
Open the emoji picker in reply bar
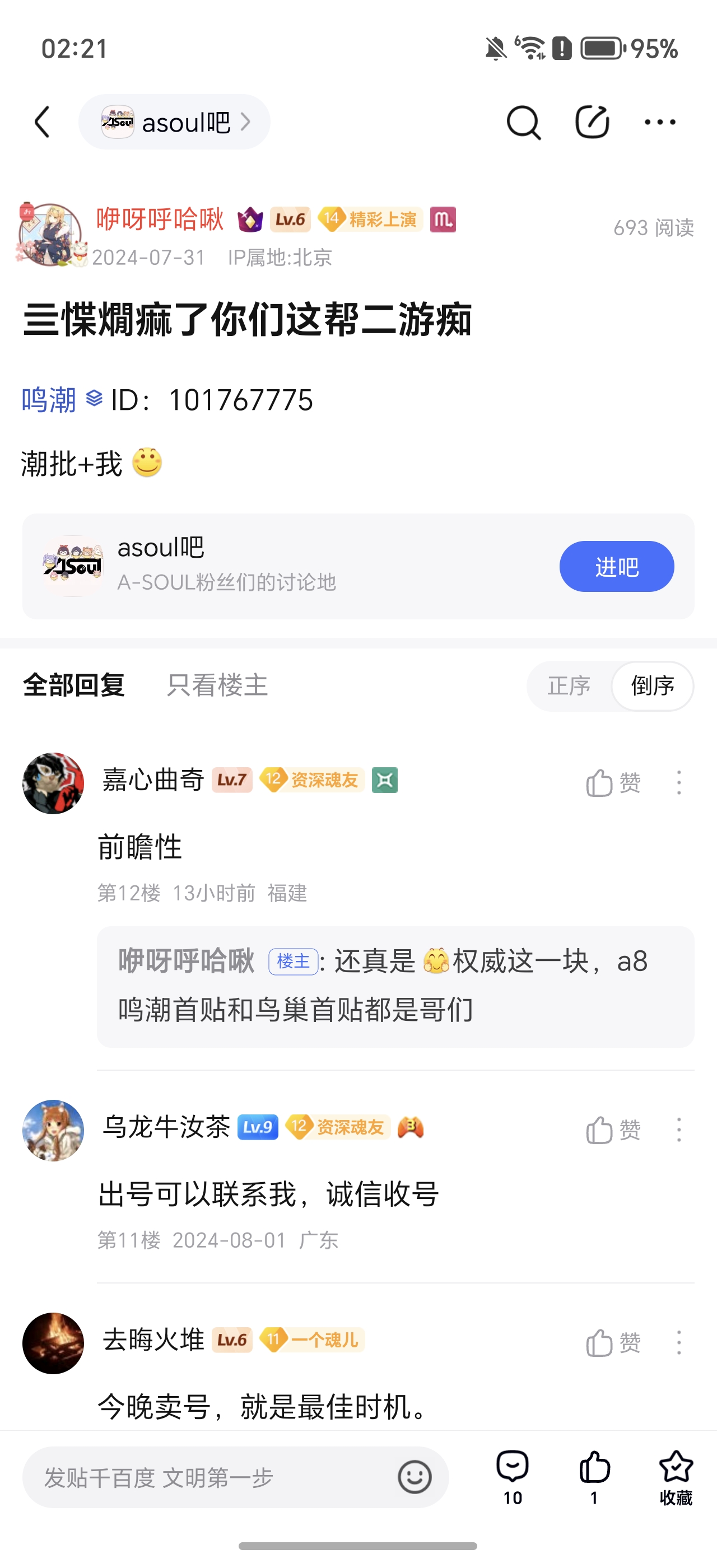point(415,1477)
